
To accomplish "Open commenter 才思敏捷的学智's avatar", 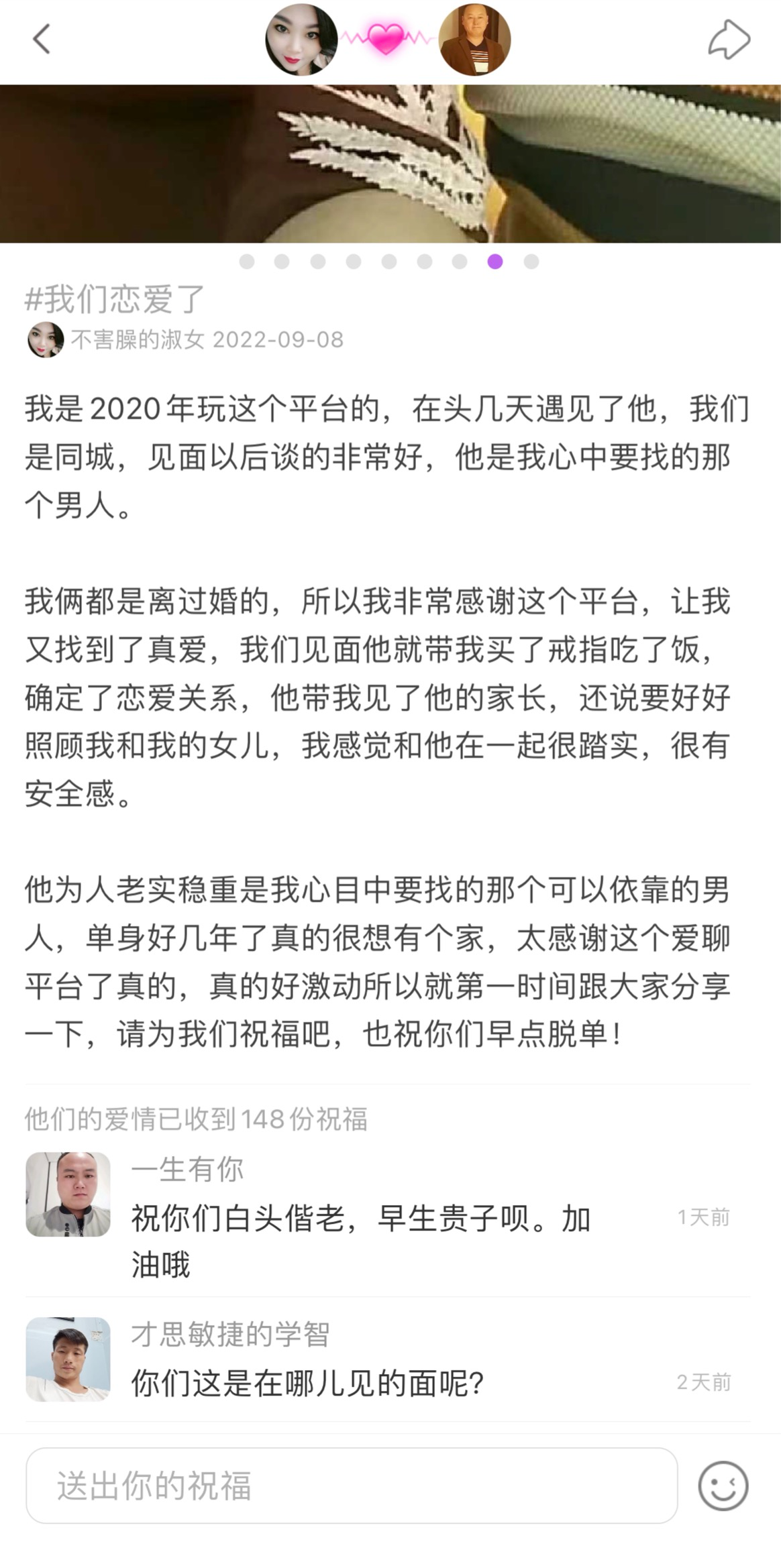I will [68, 1359].
